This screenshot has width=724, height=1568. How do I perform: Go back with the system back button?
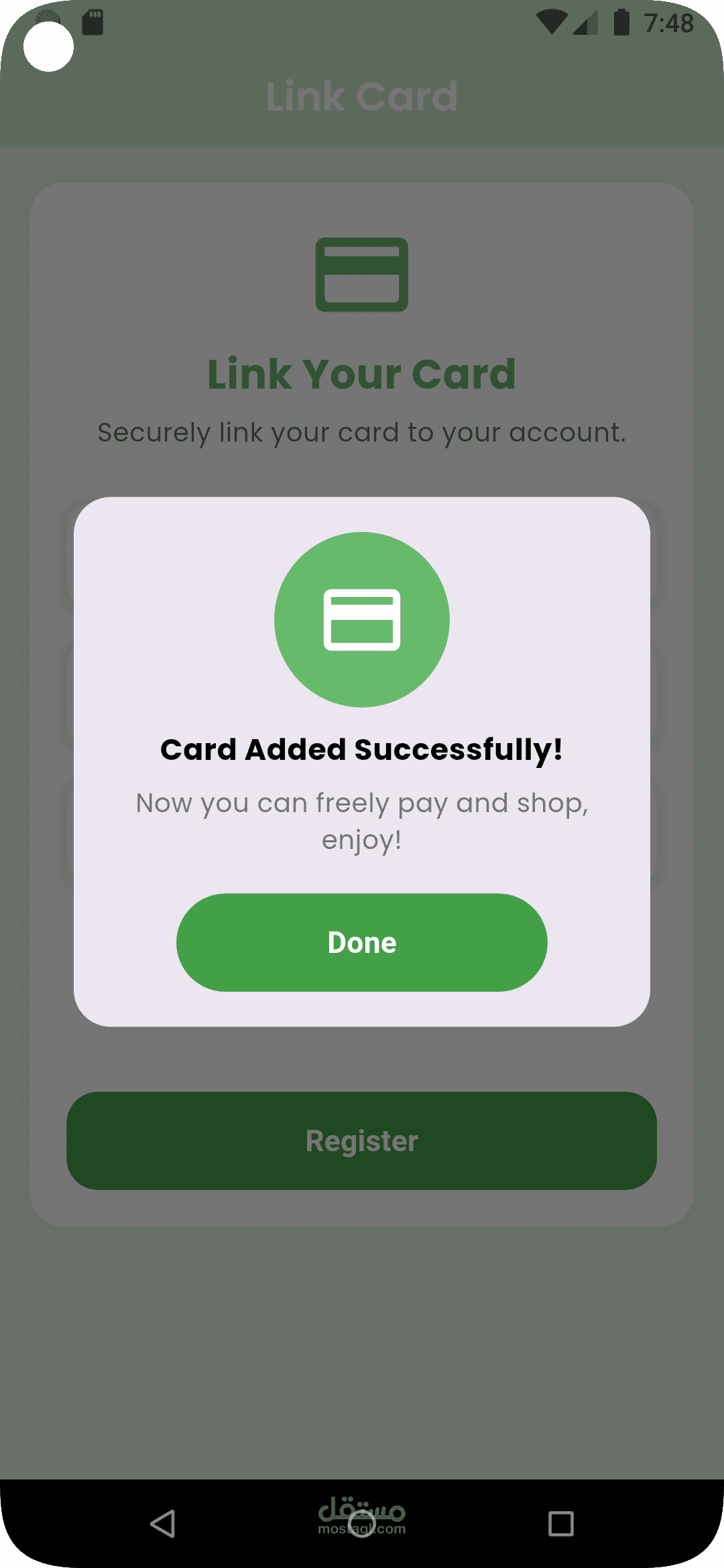pyautogui.click(x=163, y=1523)
